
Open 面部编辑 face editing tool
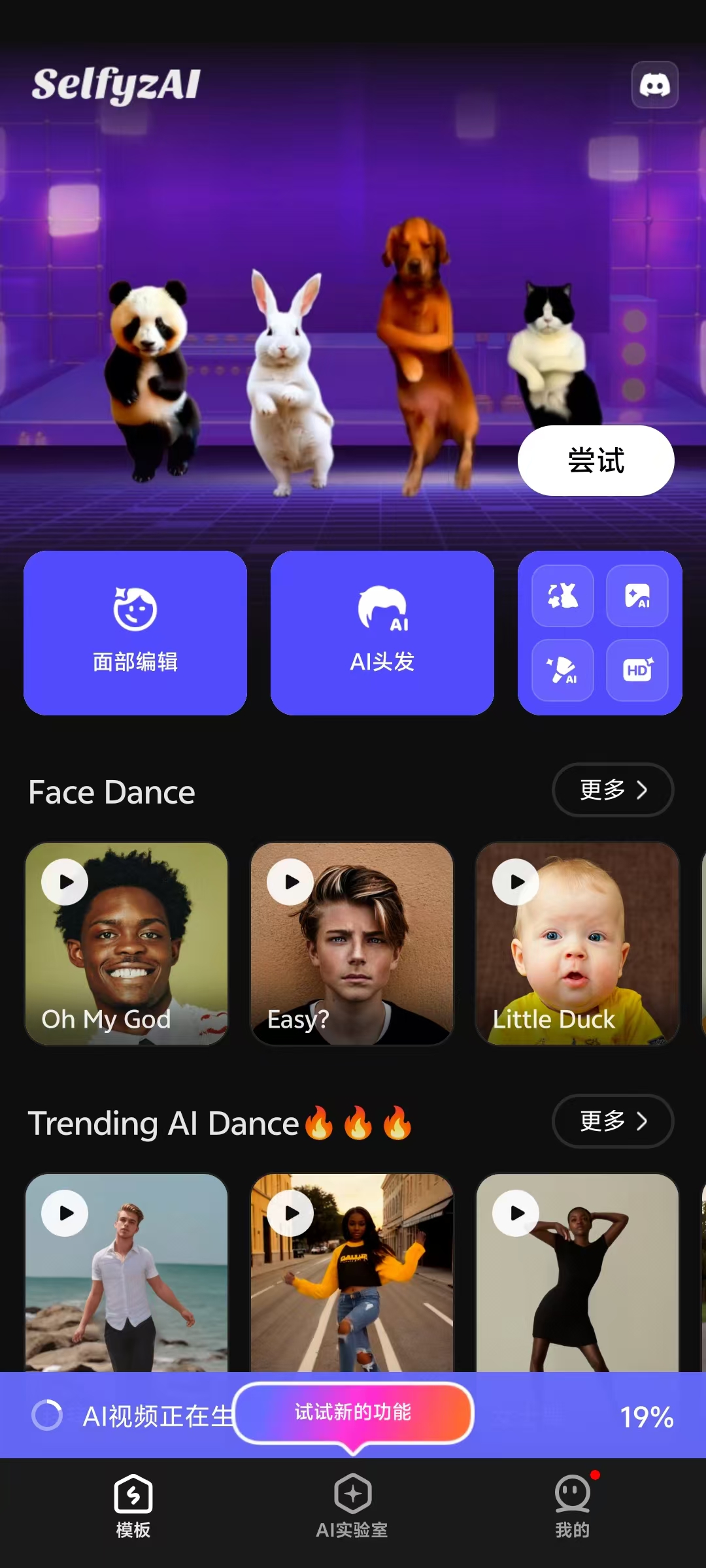[x=135, y=632]
